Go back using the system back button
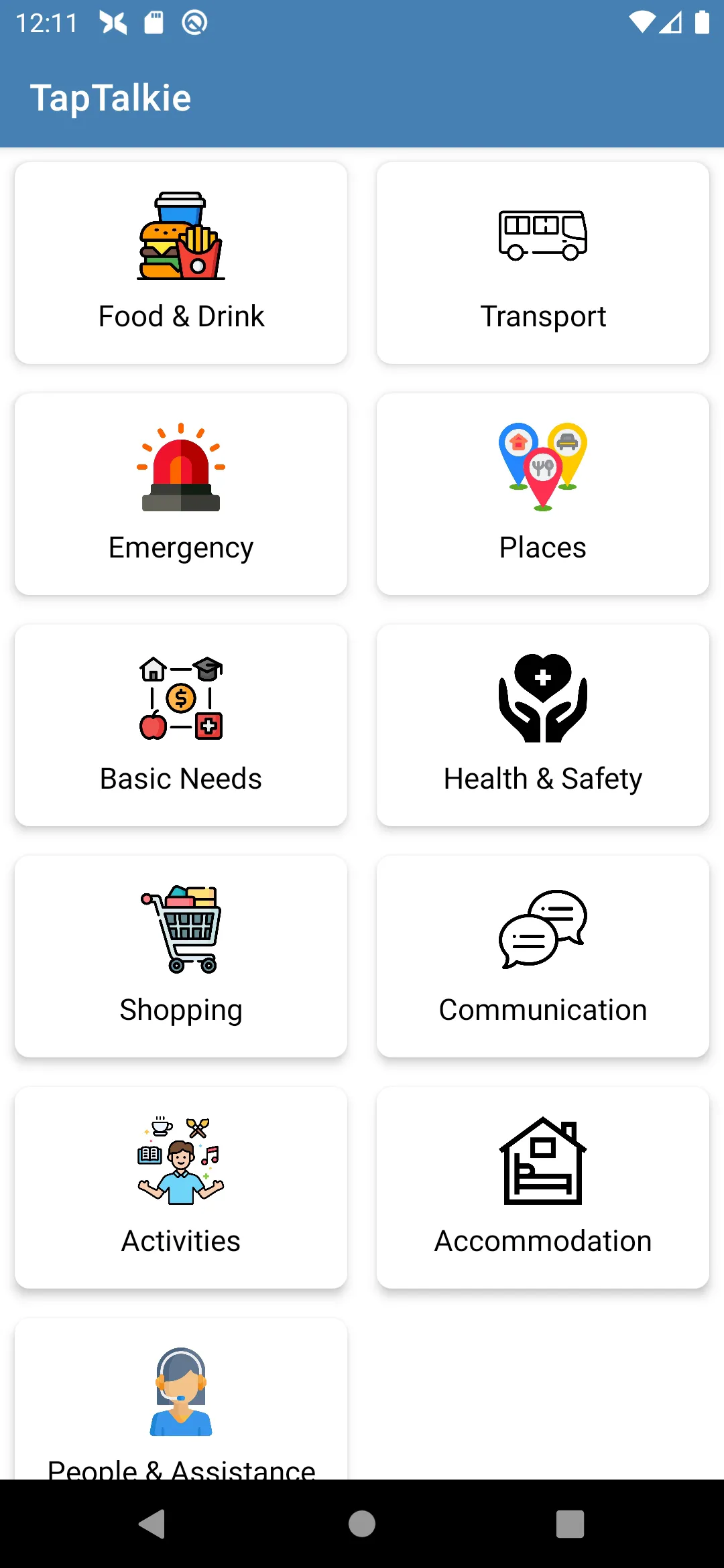Viewport: 724px width, 1568px height. (x=153, y=1524)
